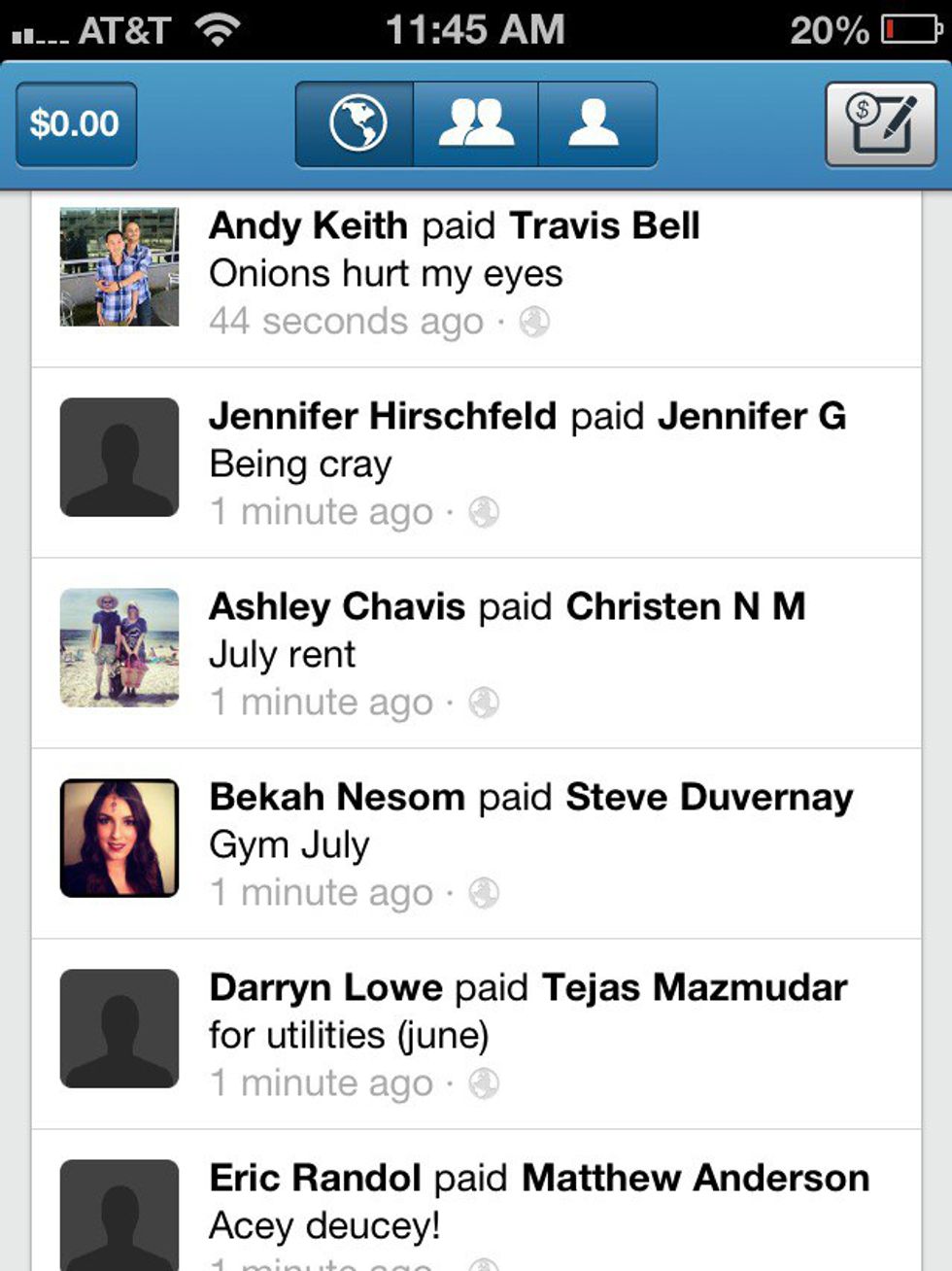Switch to the personal profile feed tab
This screenshot has width=952, height=1271.
pyautogui.click(x=595, y=124)
